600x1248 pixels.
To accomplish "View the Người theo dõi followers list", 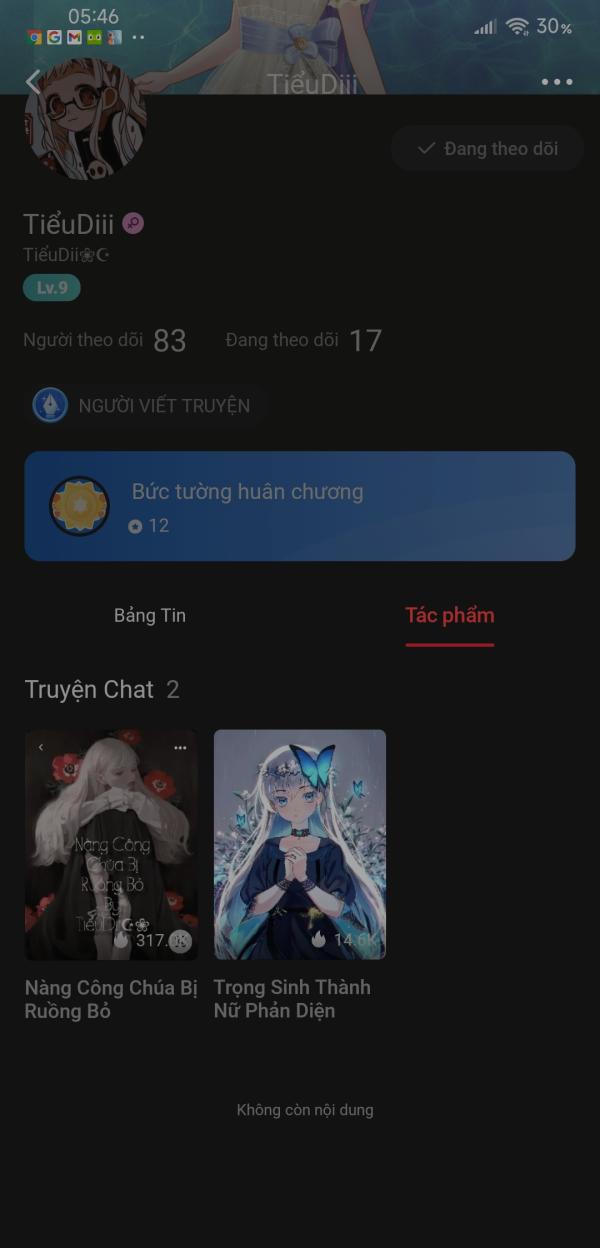I will [105, 341].
